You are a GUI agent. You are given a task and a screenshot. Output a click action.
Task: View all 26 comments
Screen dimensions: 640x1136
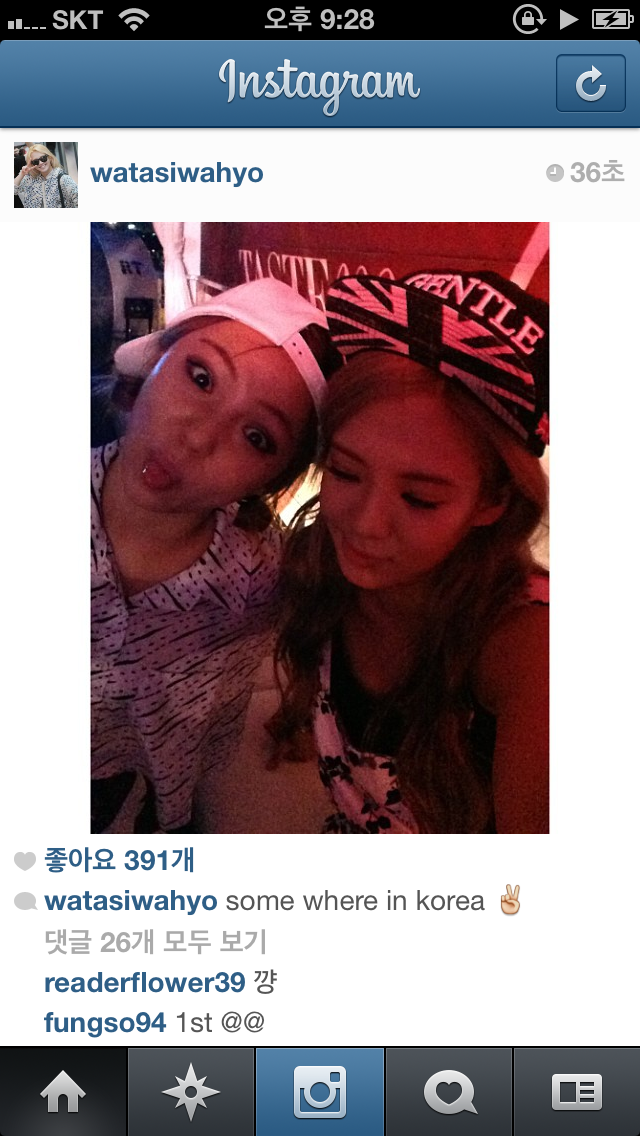pos(155,941)
